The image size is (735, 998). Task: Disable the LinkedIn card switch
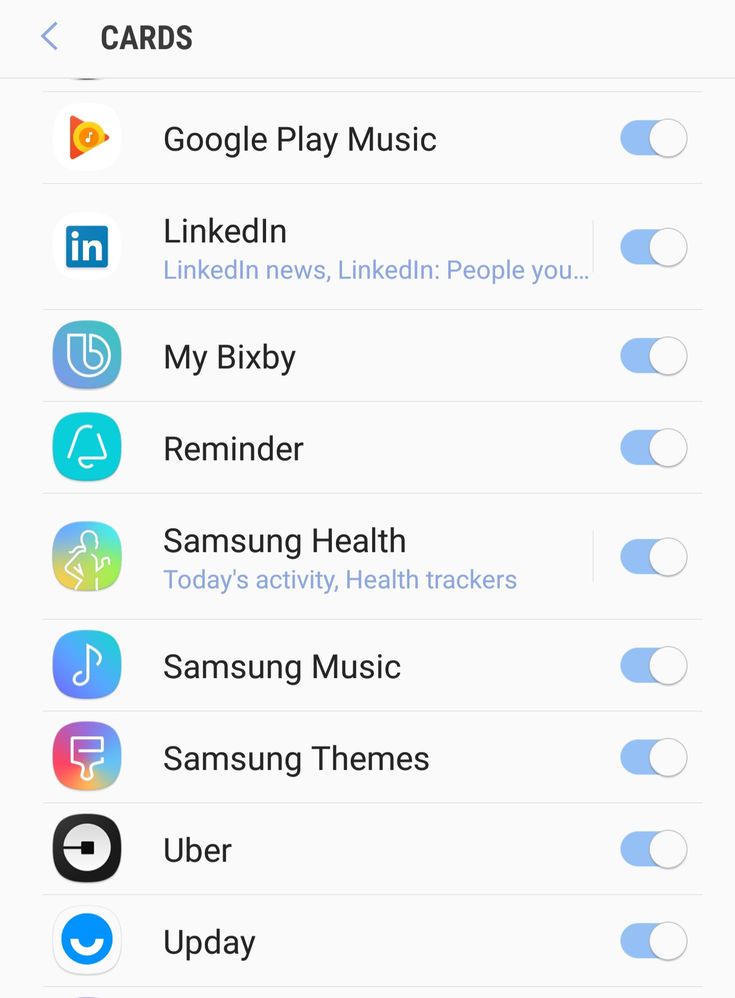[x=653, y=247]
